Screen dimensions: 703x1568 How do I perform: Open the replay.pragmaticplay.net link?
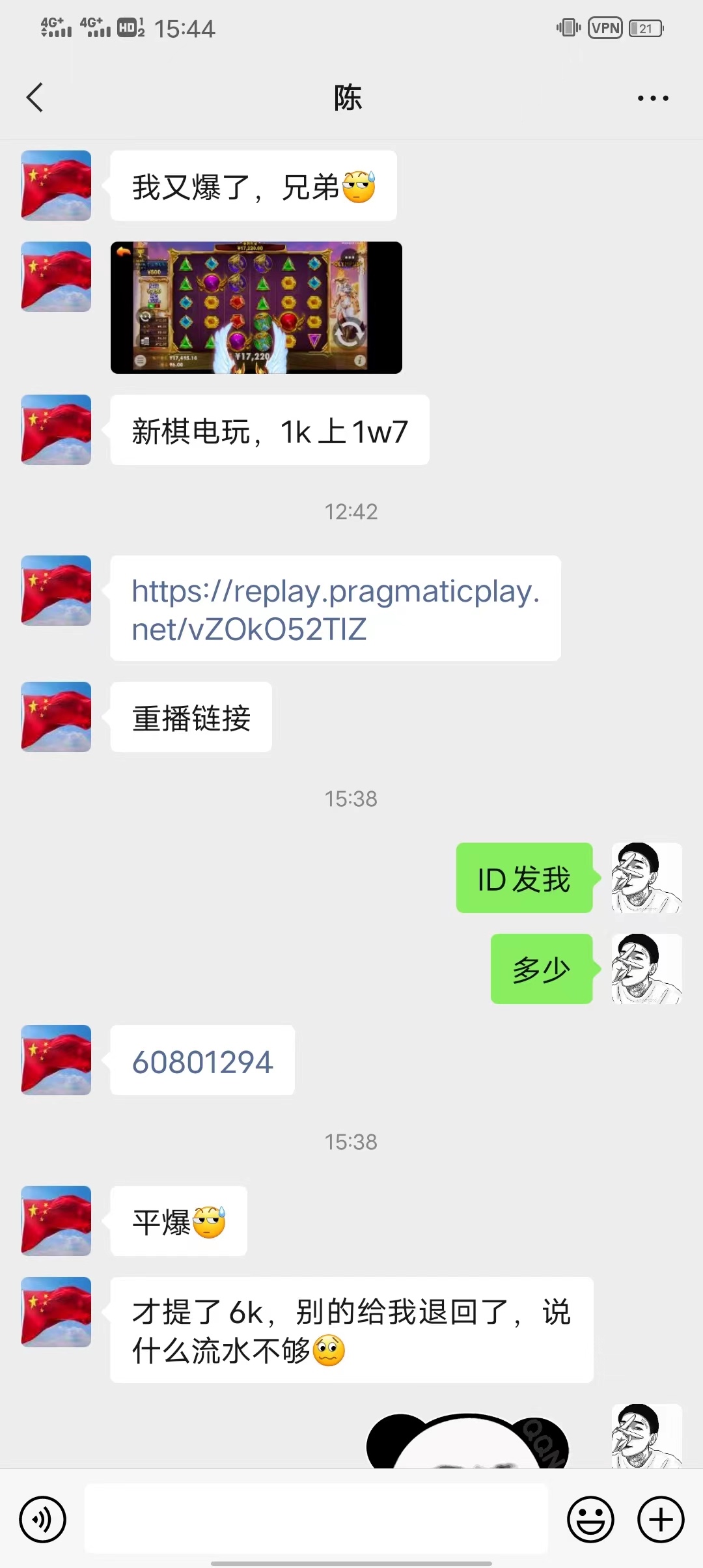pos(335,609)
